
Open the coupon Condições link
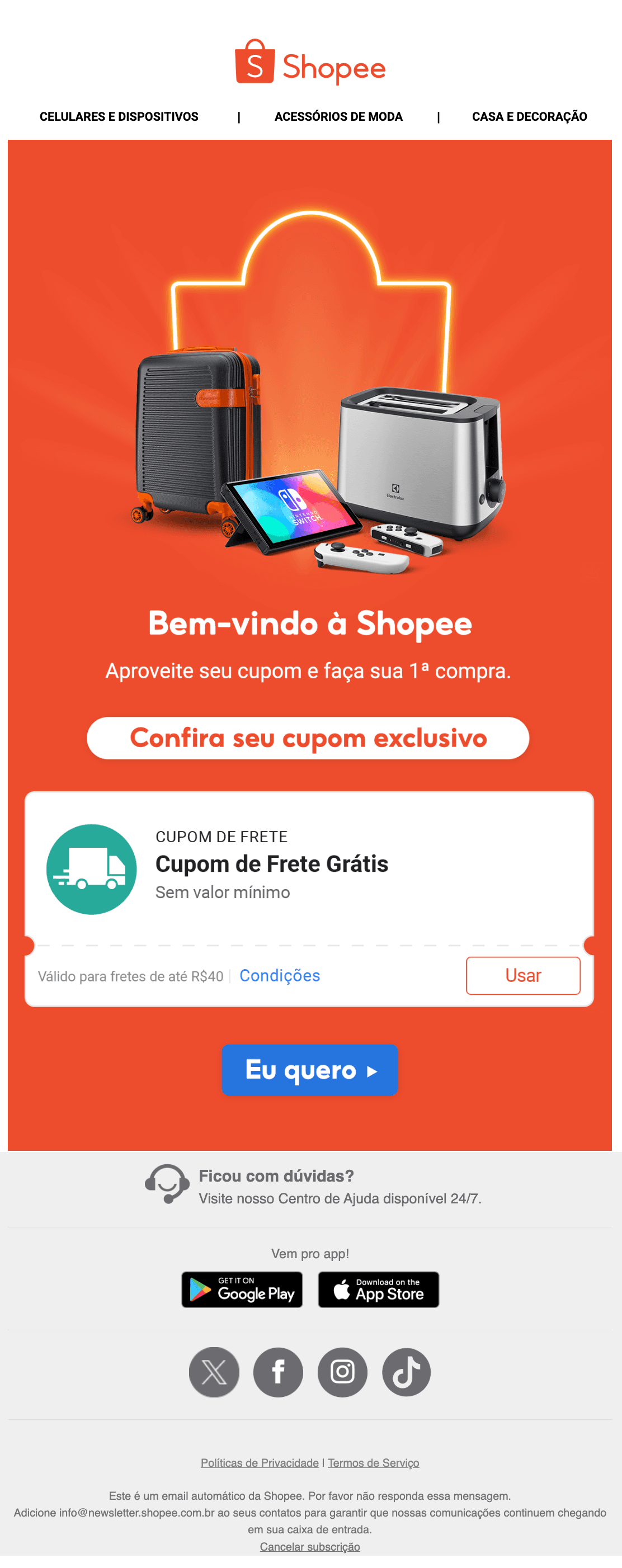pos(280,975)
